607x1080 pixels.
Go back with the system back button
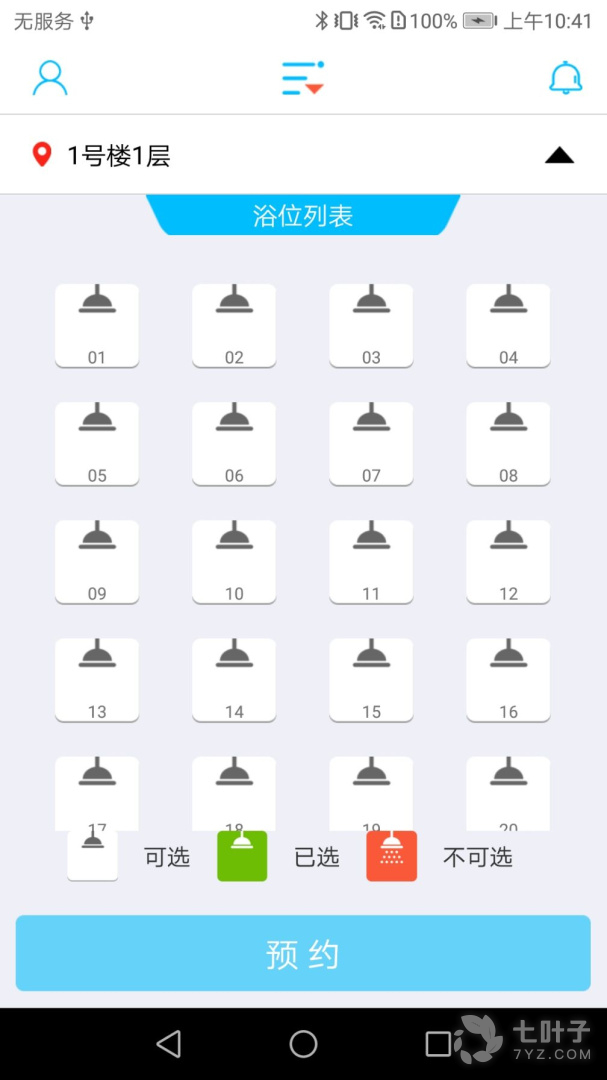click(x=169, y=1044)
